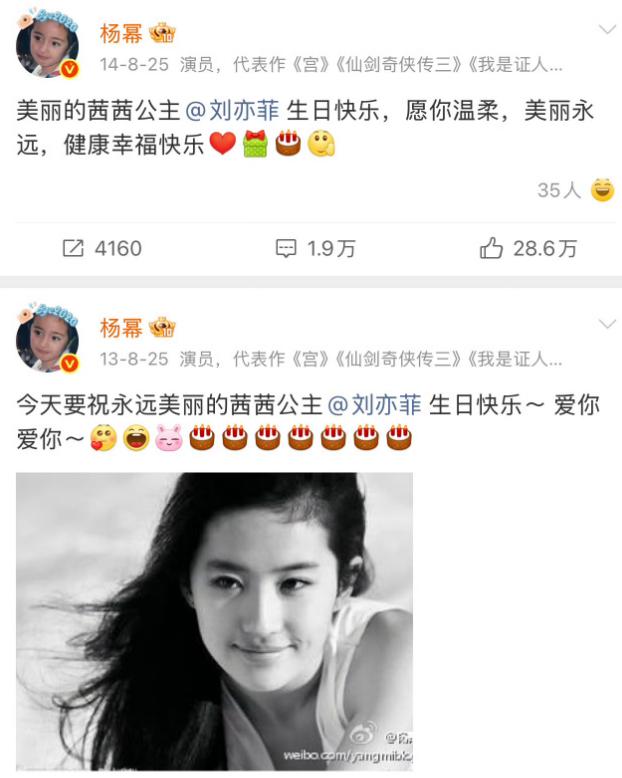The image size is (622, 778).
Task: Open the dropdown arrow on the 13-8-25 post
Action: 606,323
